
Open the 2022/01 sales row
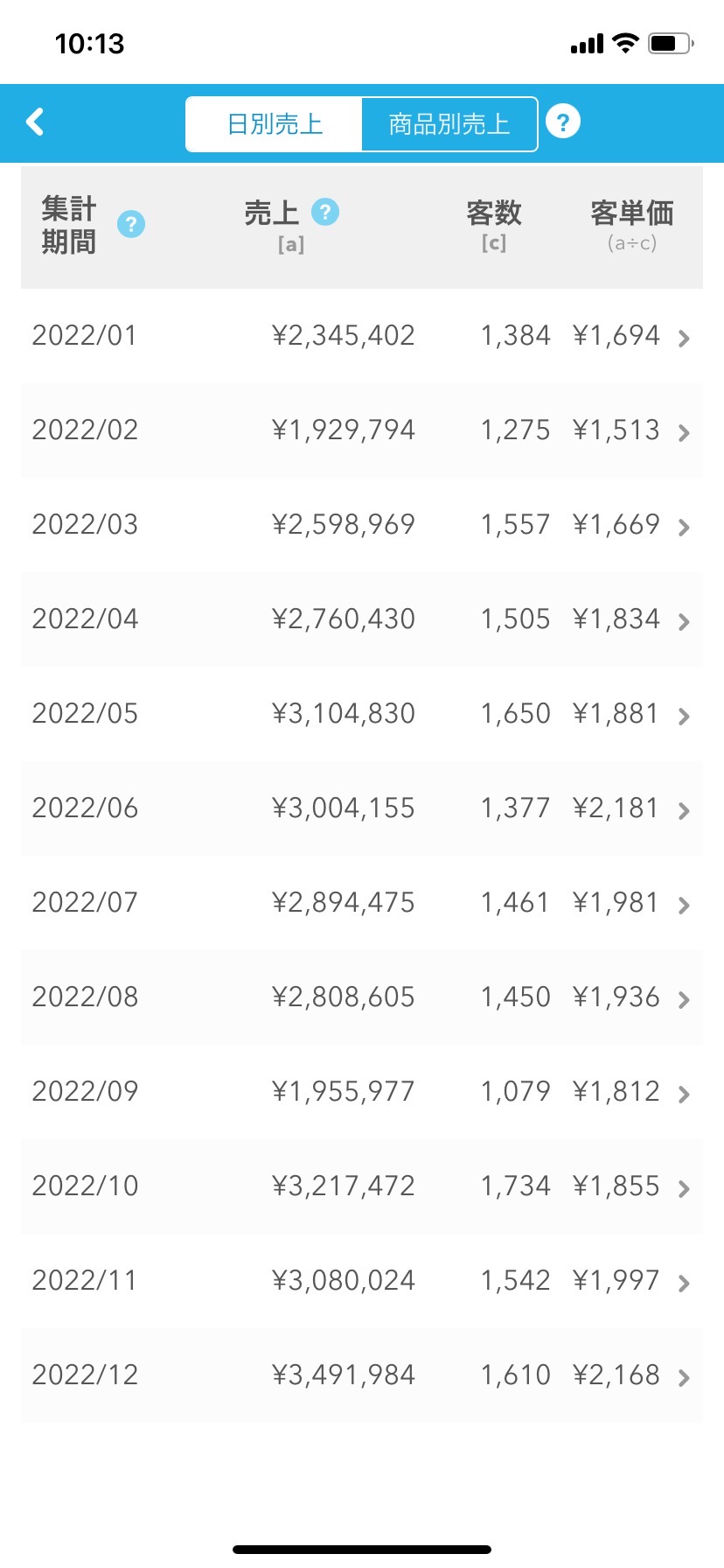point(362,336)
